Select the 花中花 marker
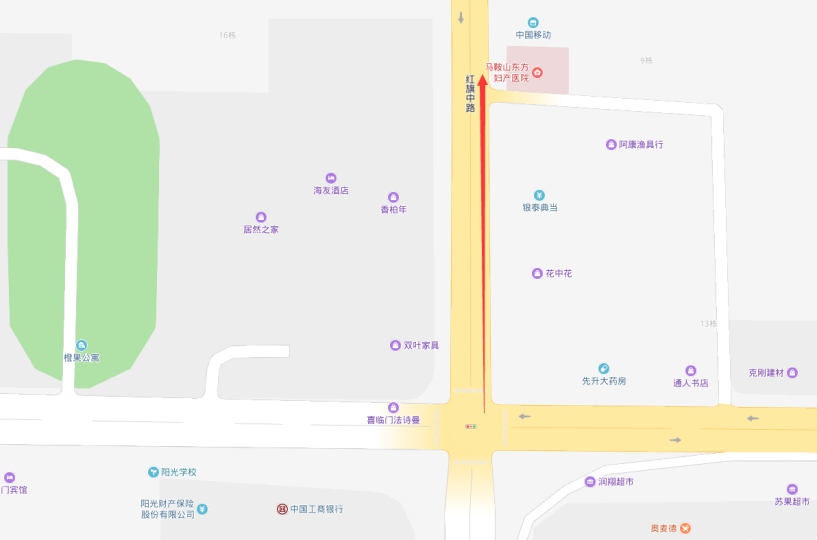Image resolution: width=817 pixels, height=540 pixels. pos(537,273)
